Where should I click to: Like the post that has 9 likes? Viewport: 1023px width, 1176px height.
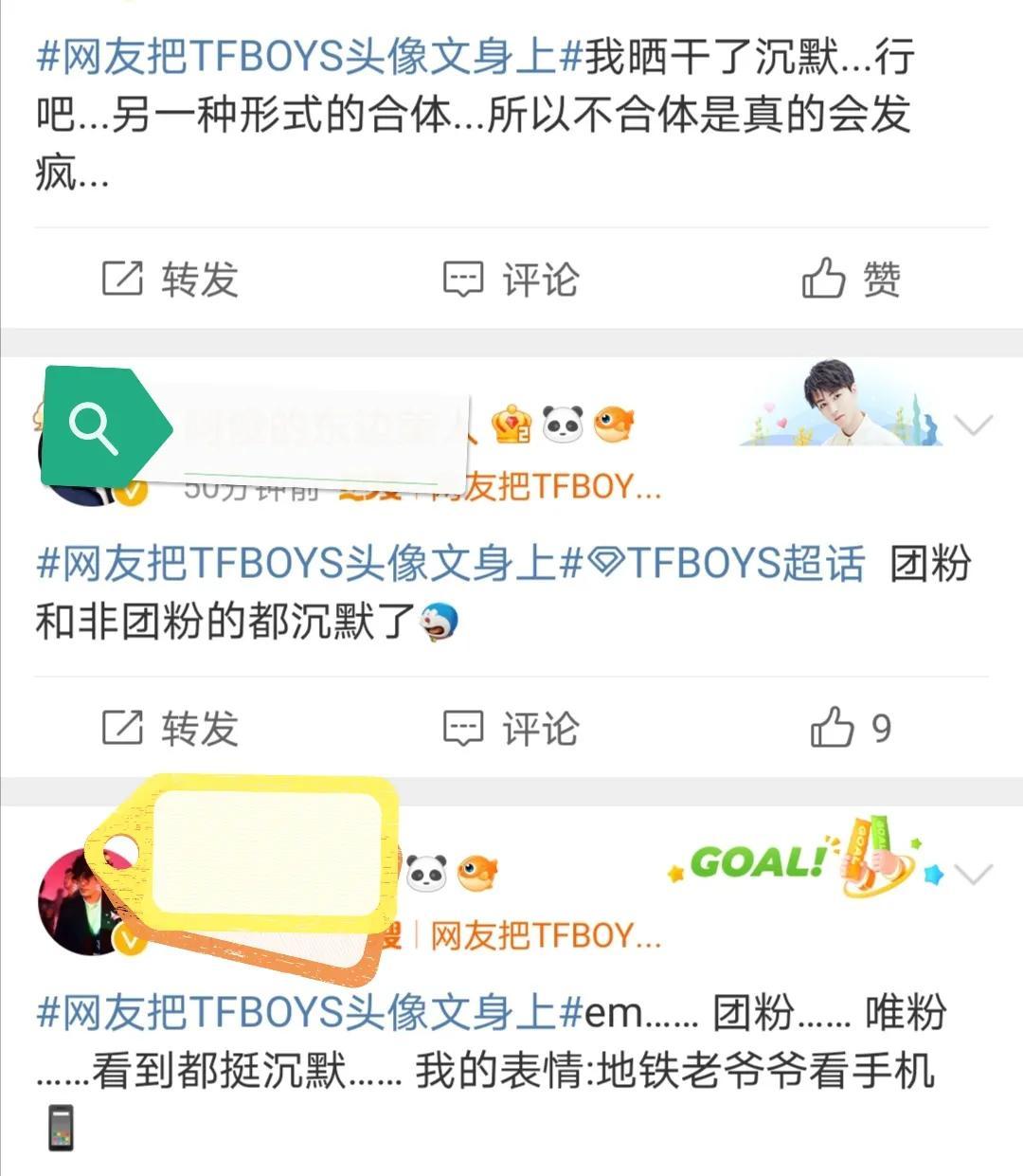coord(851,729)
